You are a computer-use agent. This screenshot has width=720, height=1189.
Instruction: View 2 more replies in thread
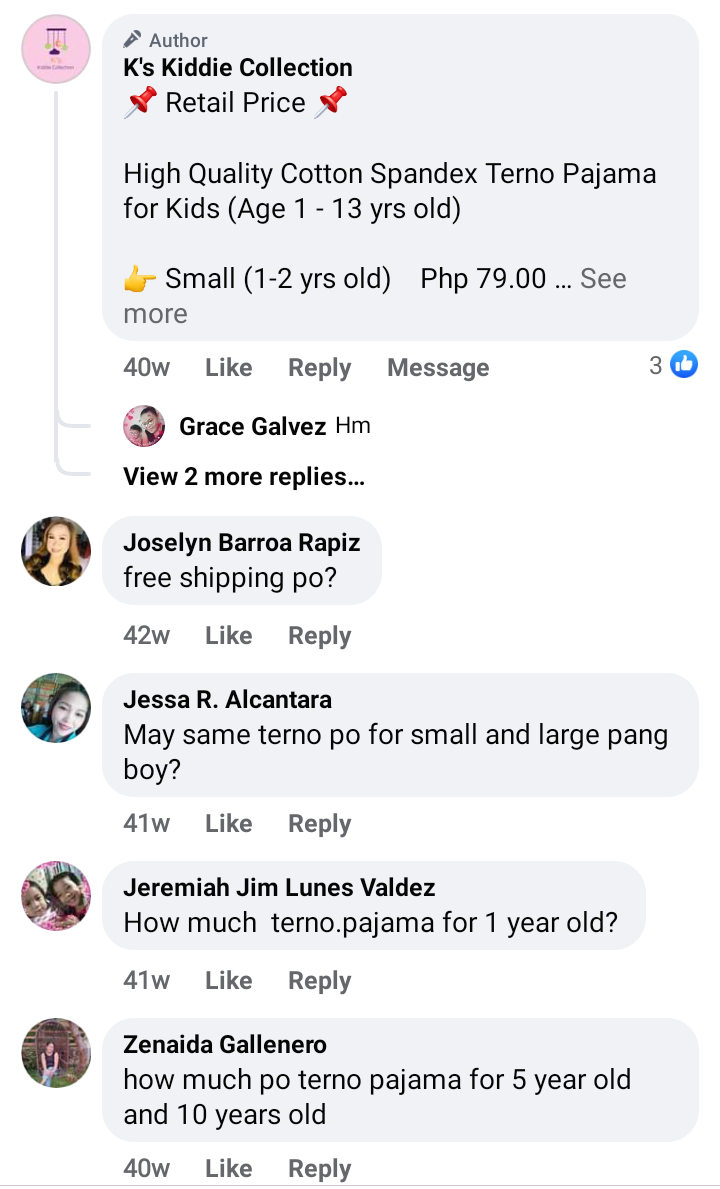tap(243, 477)
